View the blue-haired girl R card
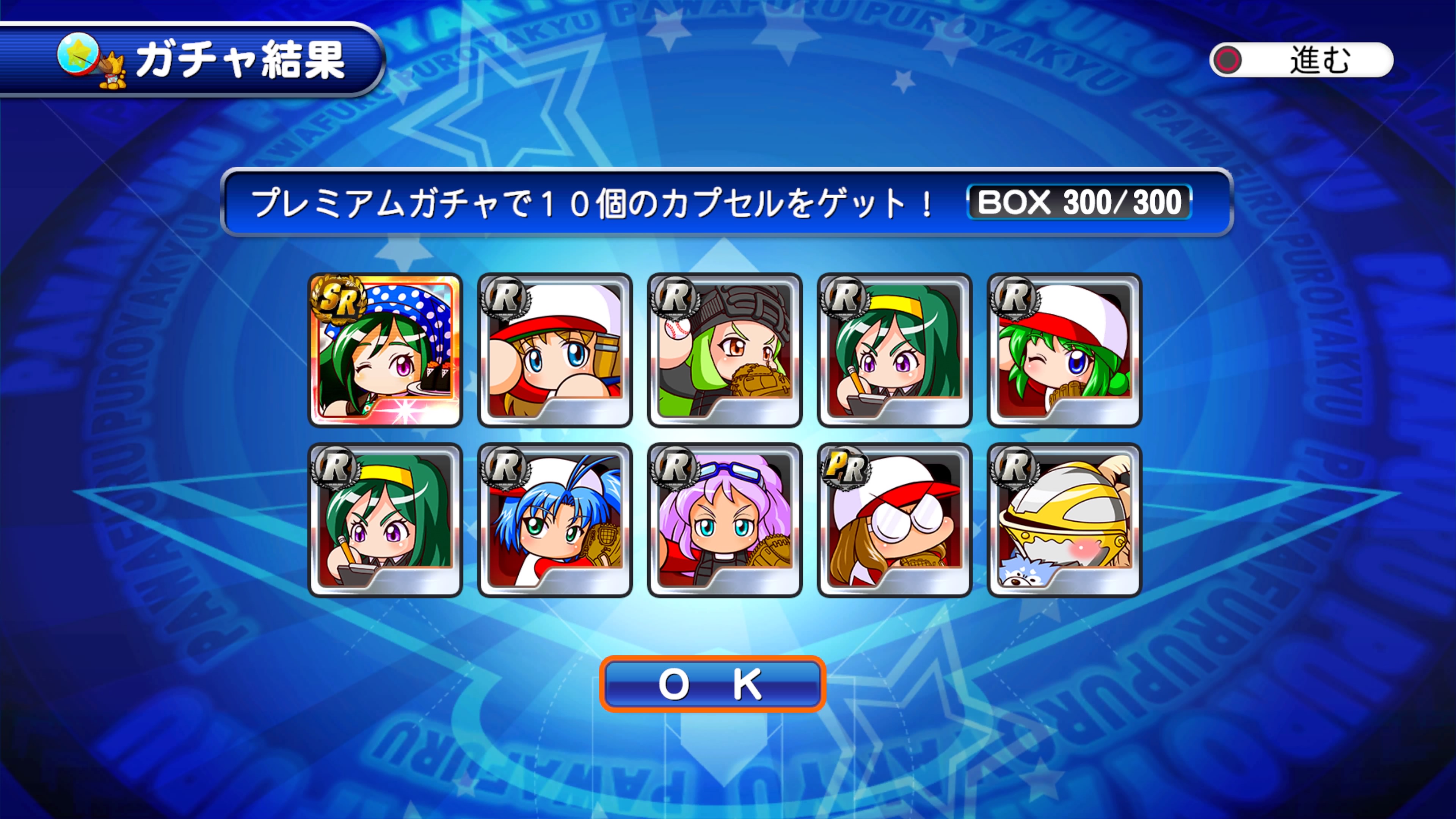 554,519
